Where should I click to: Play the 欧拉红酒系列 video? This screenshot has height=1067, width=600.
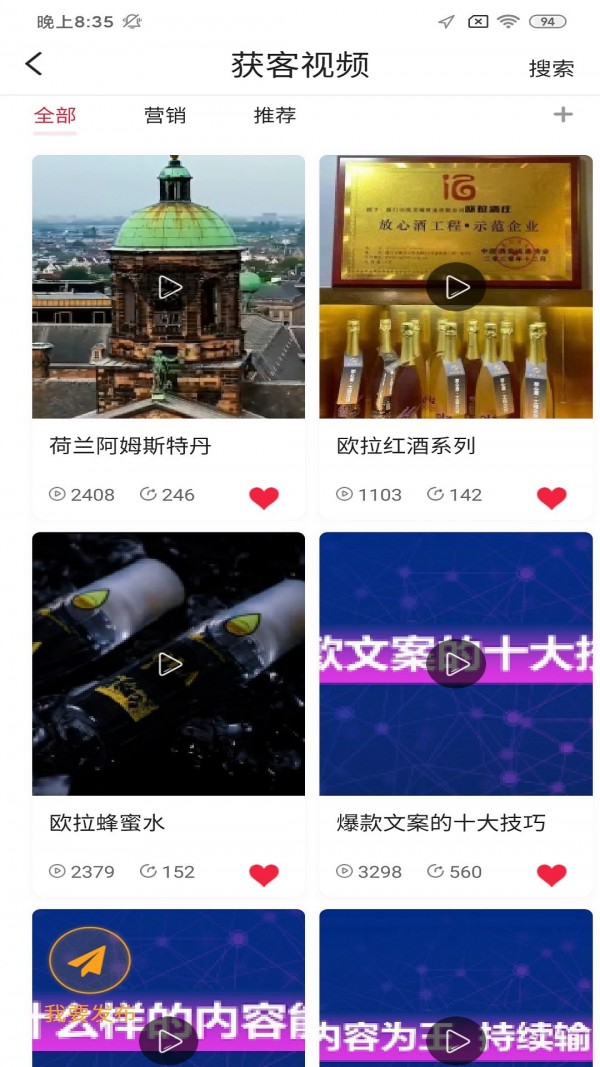457,287
